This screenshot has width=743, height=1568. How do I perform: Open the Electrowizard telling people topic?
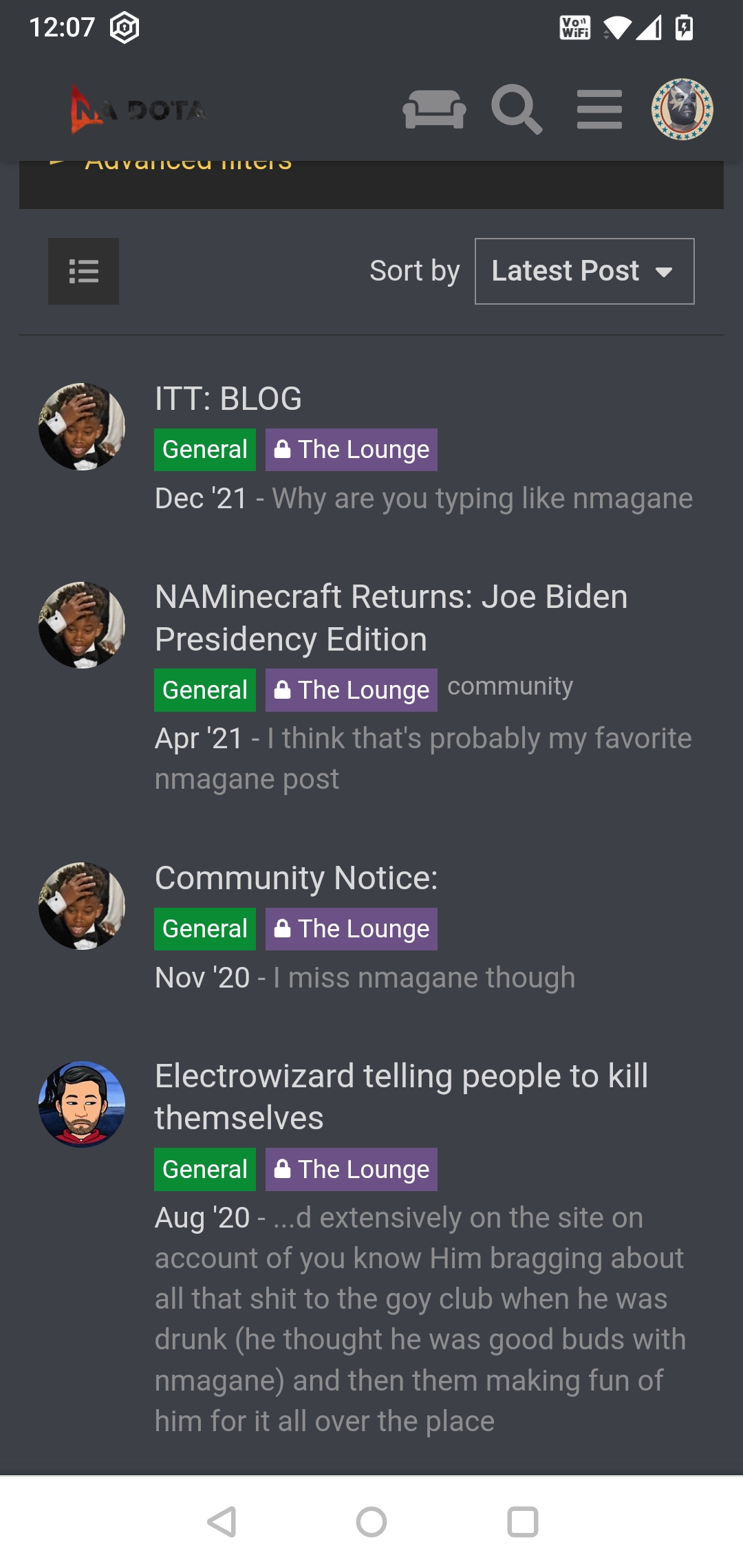coord(401,1097)
